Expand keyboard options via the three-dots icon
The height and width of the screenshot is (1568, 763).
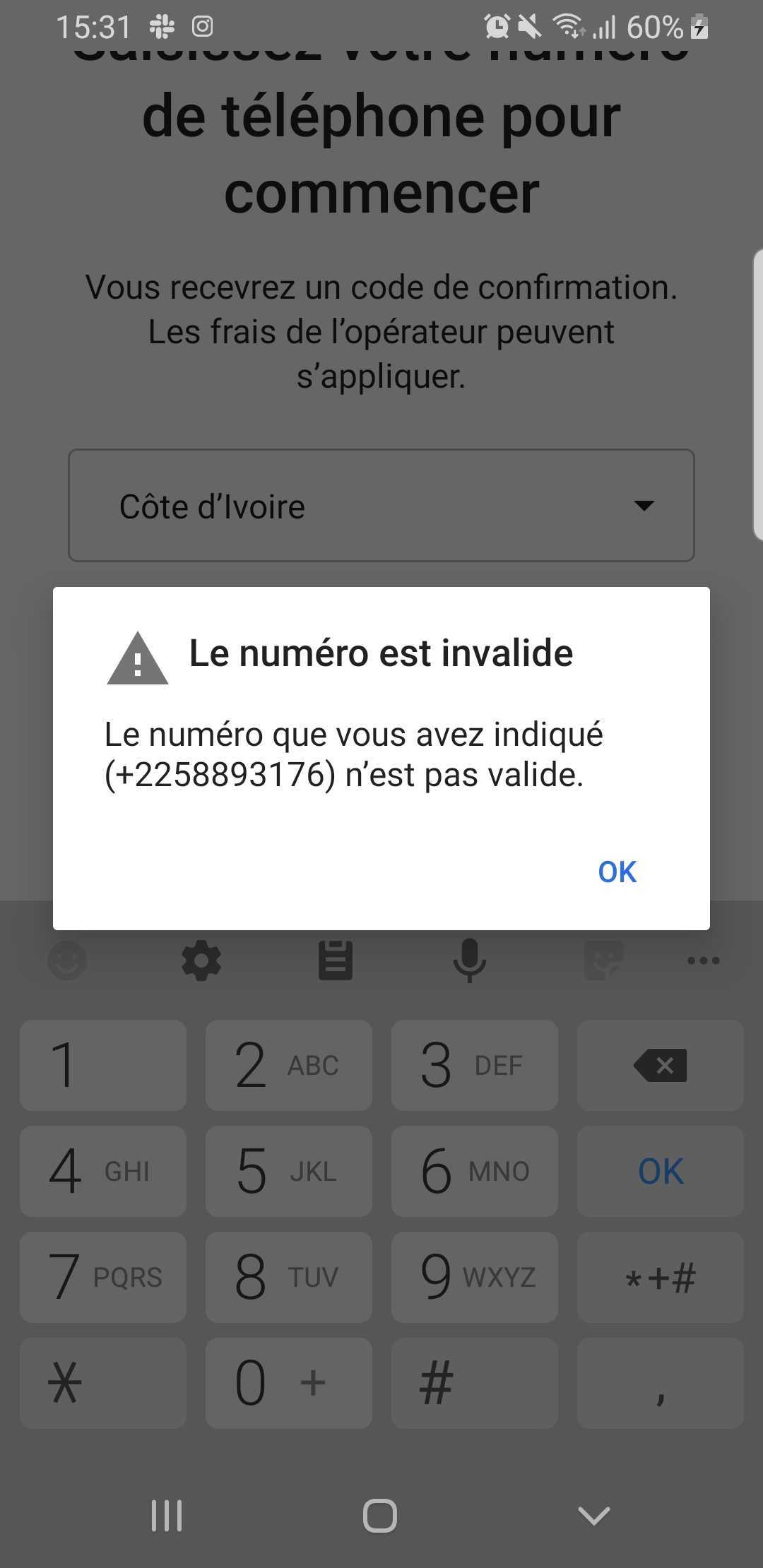[x=703, y=961]
